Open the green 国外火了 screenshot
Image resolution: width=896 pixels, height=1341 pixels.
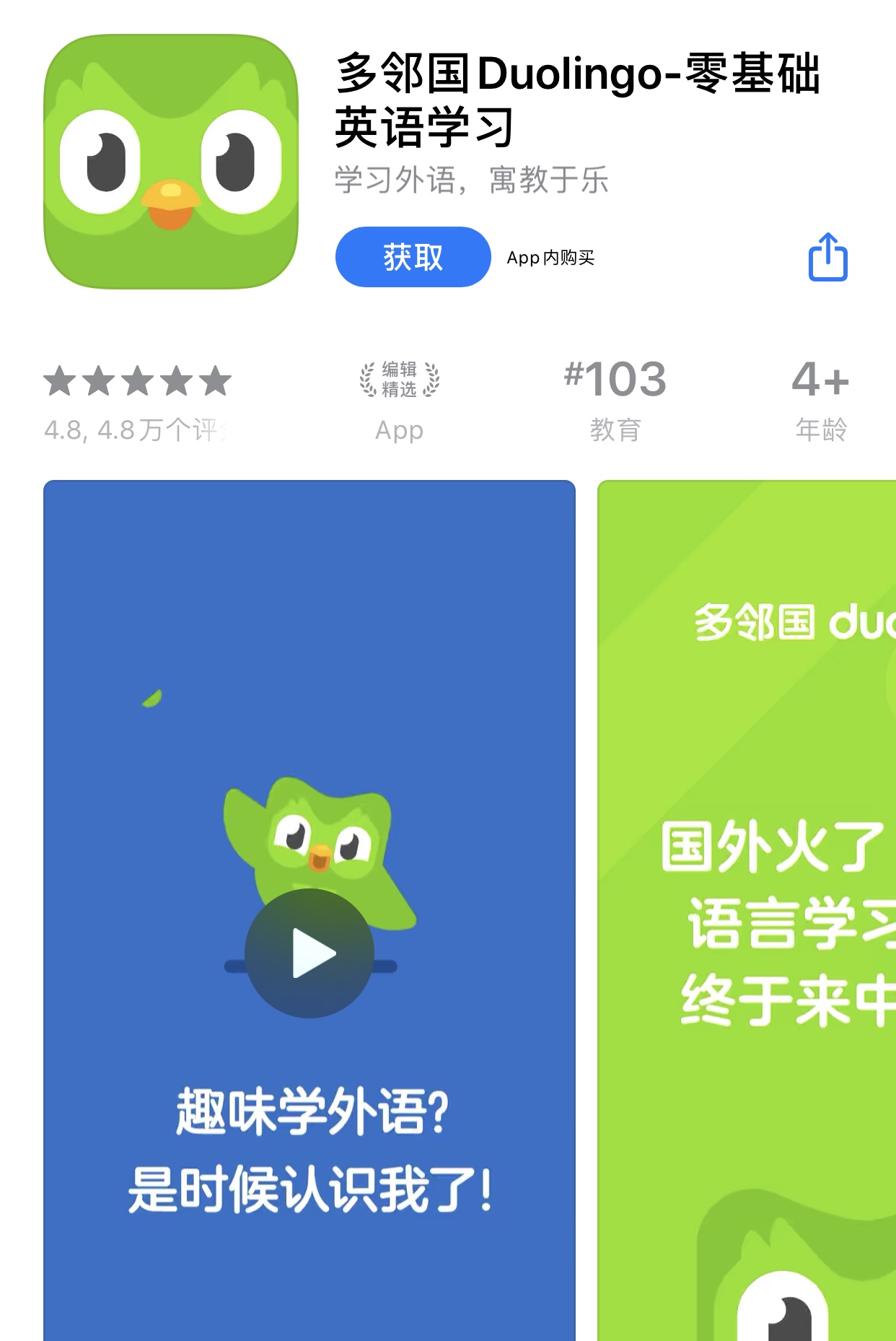747,909
